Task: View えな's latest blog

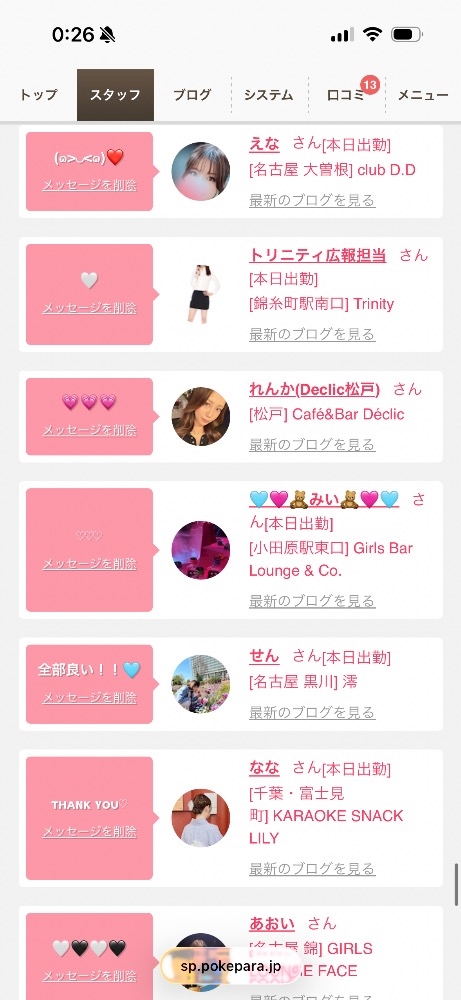Action: [x=312, y=200]
